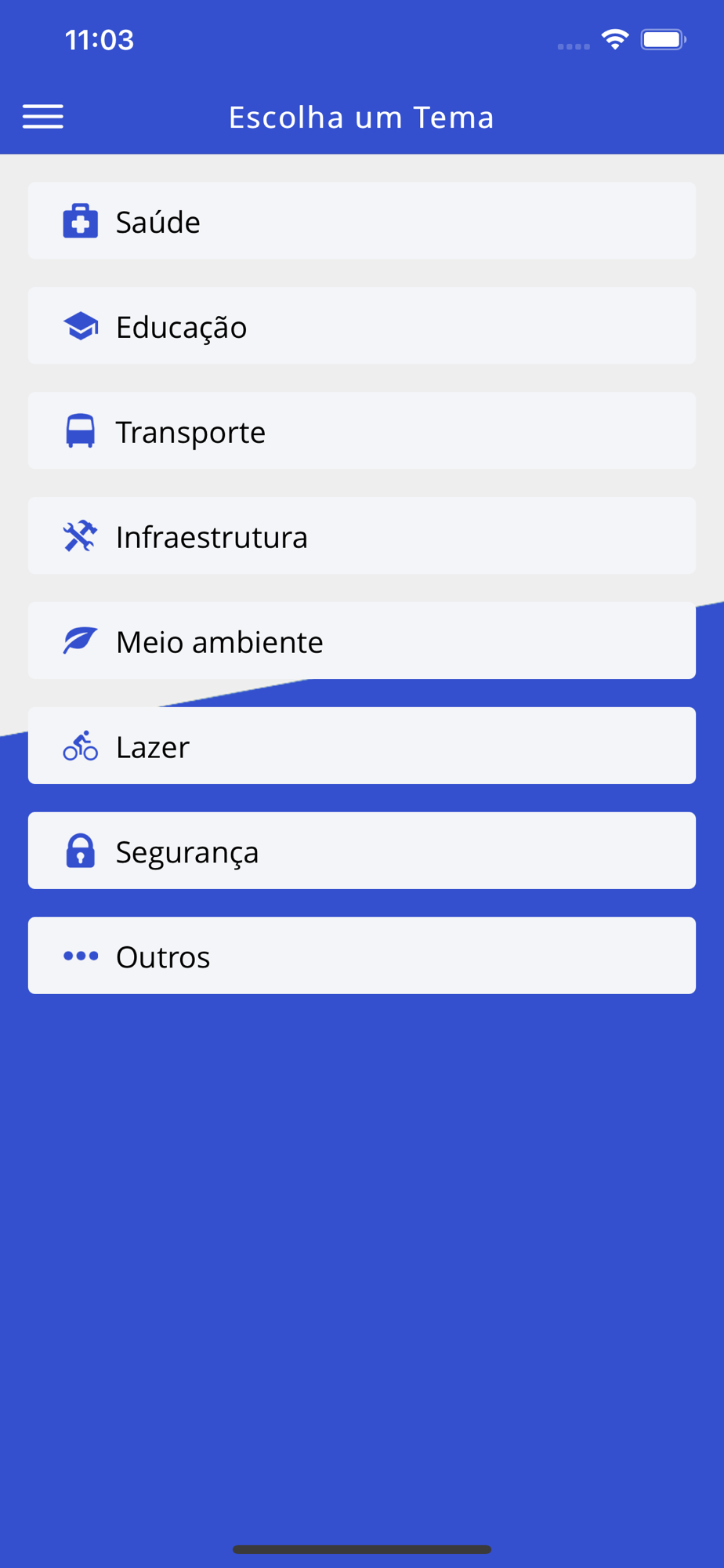Tap the Infraestrutura option
Image resolution: width=724 pixels, height=1568 pixels.
362,536
